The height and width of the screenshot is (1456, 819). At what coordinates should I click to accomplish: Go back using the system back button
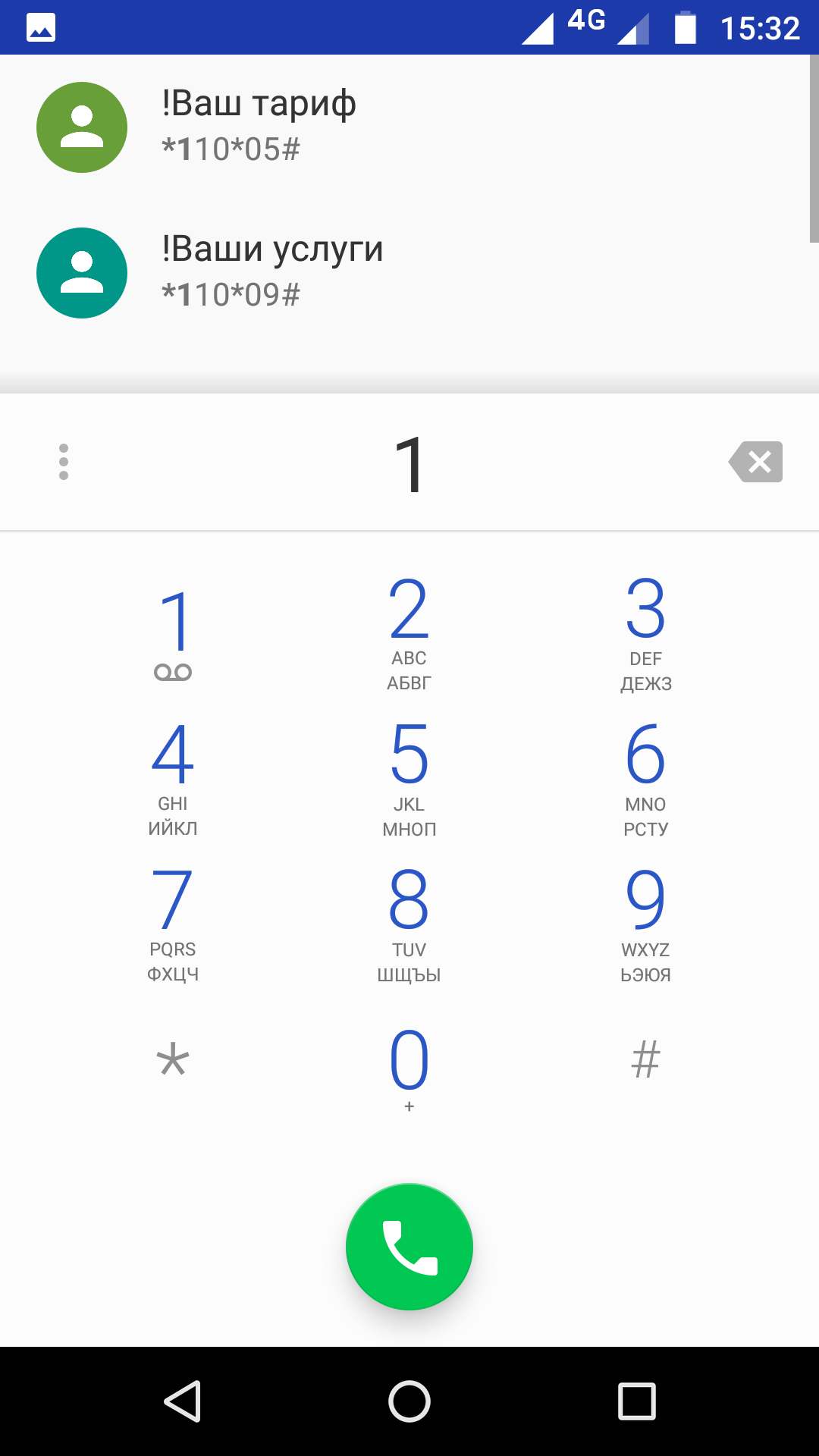click(183, 1401)
